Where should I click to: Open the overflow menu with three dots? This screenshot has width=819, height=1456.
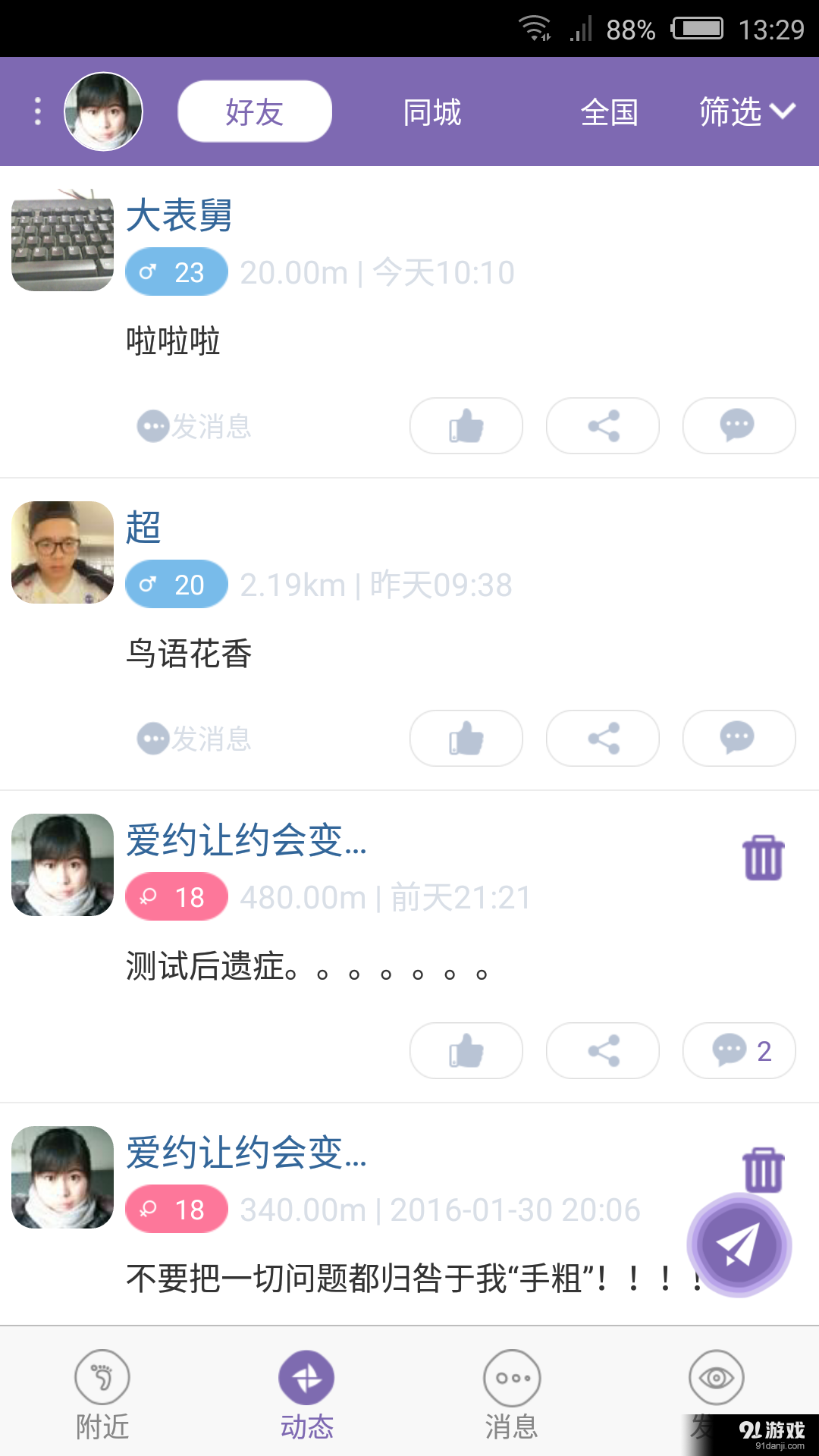click(x=36, y=111)
